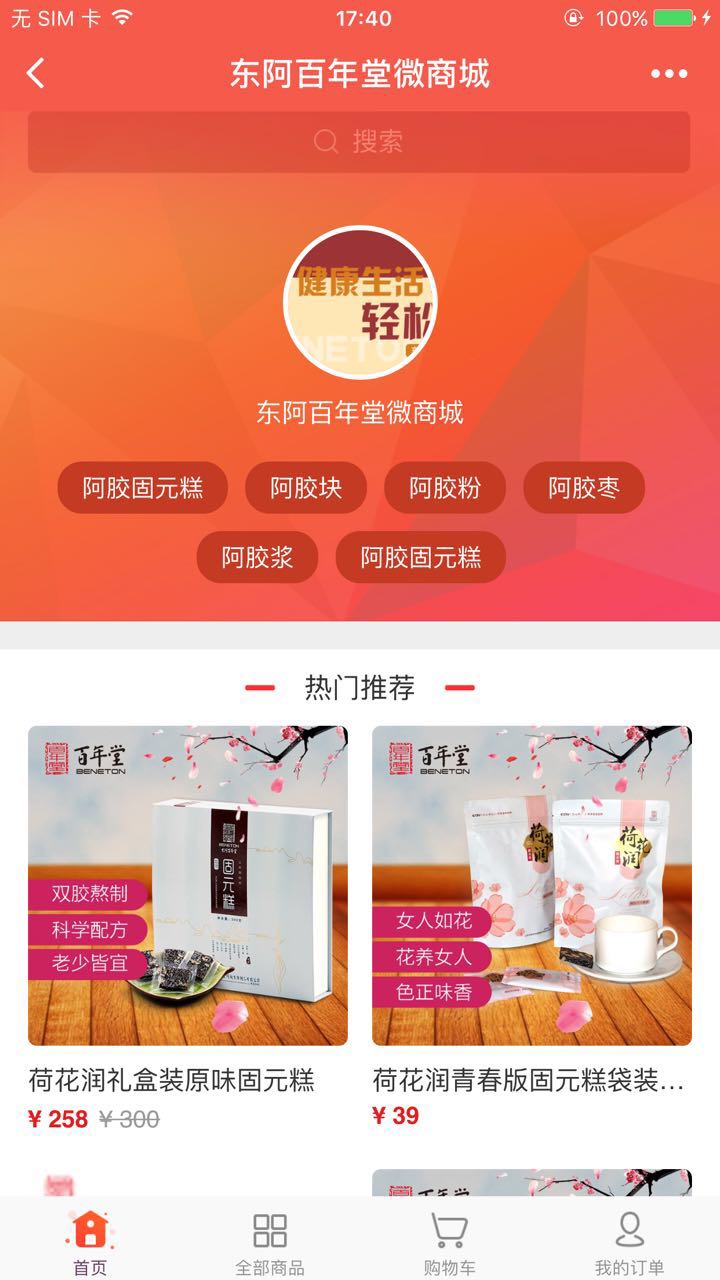Tap the round store avatar
The height and width of the screenshot is (1280, 720).
(x=360, y=301)
